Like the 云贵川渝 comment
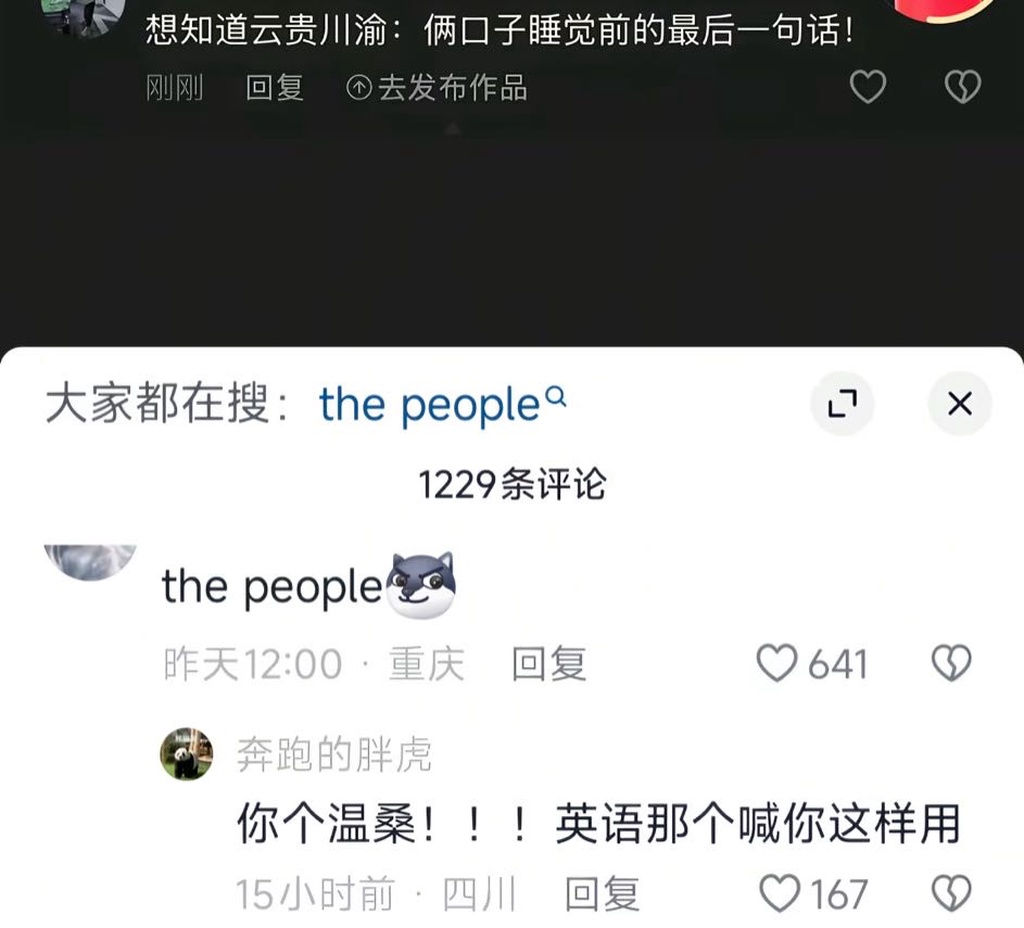 point(867,88)
